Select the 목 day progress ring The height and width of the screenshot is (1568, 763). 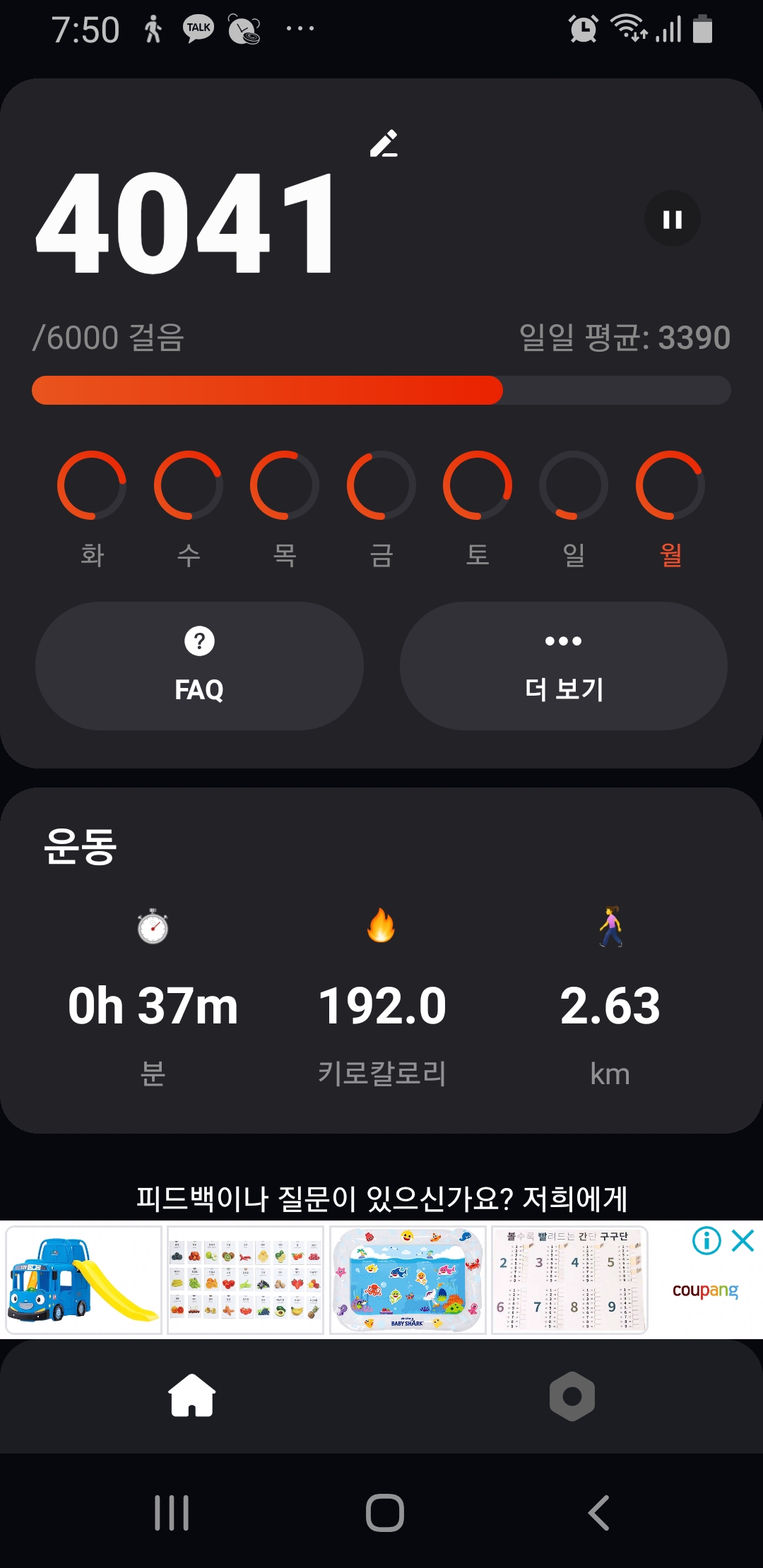click(285, 485)
